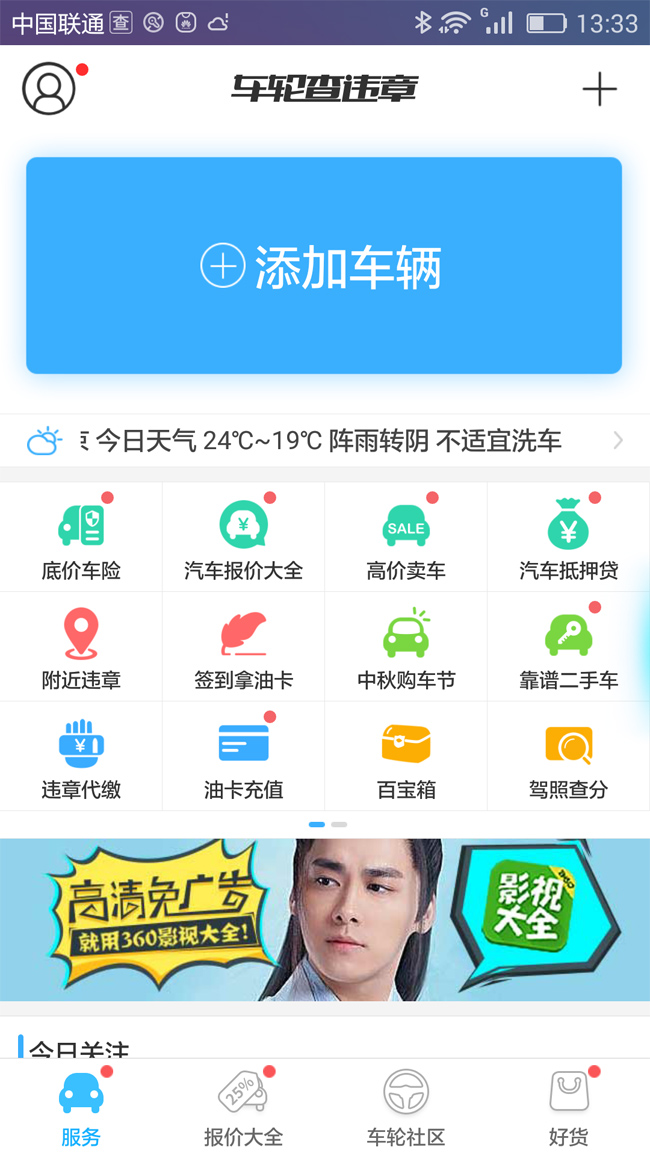650x1156 pixels.
Task: Check 附近违章
Action: pyautogui.click(x=81, y=647)
